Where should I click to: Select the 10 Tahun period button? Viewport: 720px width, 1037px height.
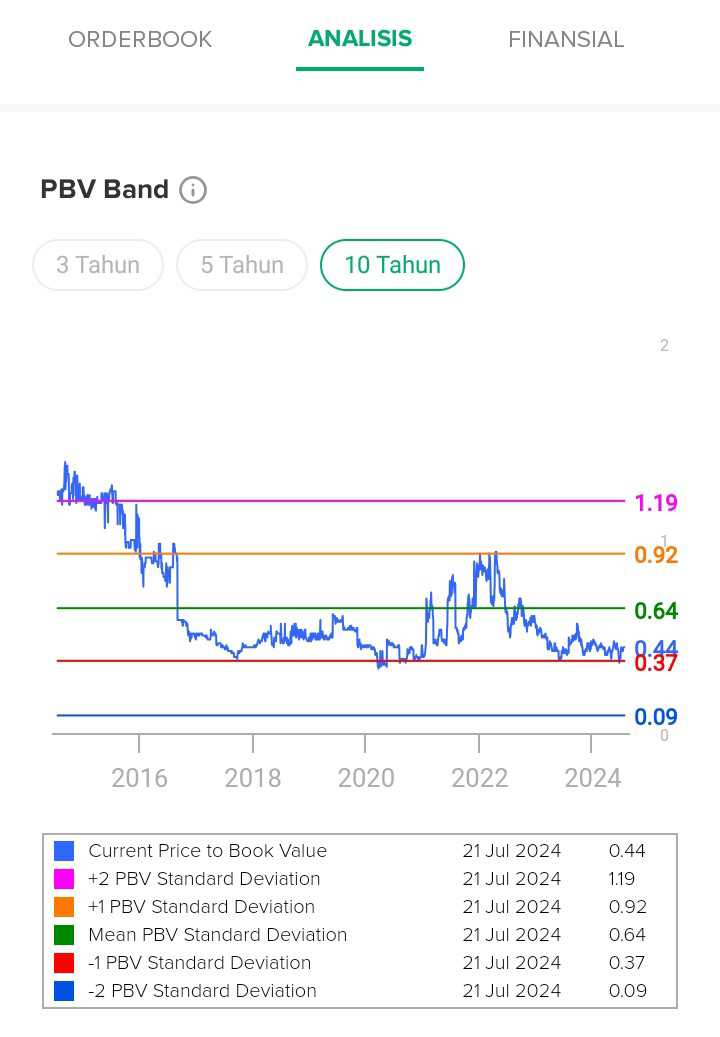(392, 264)
